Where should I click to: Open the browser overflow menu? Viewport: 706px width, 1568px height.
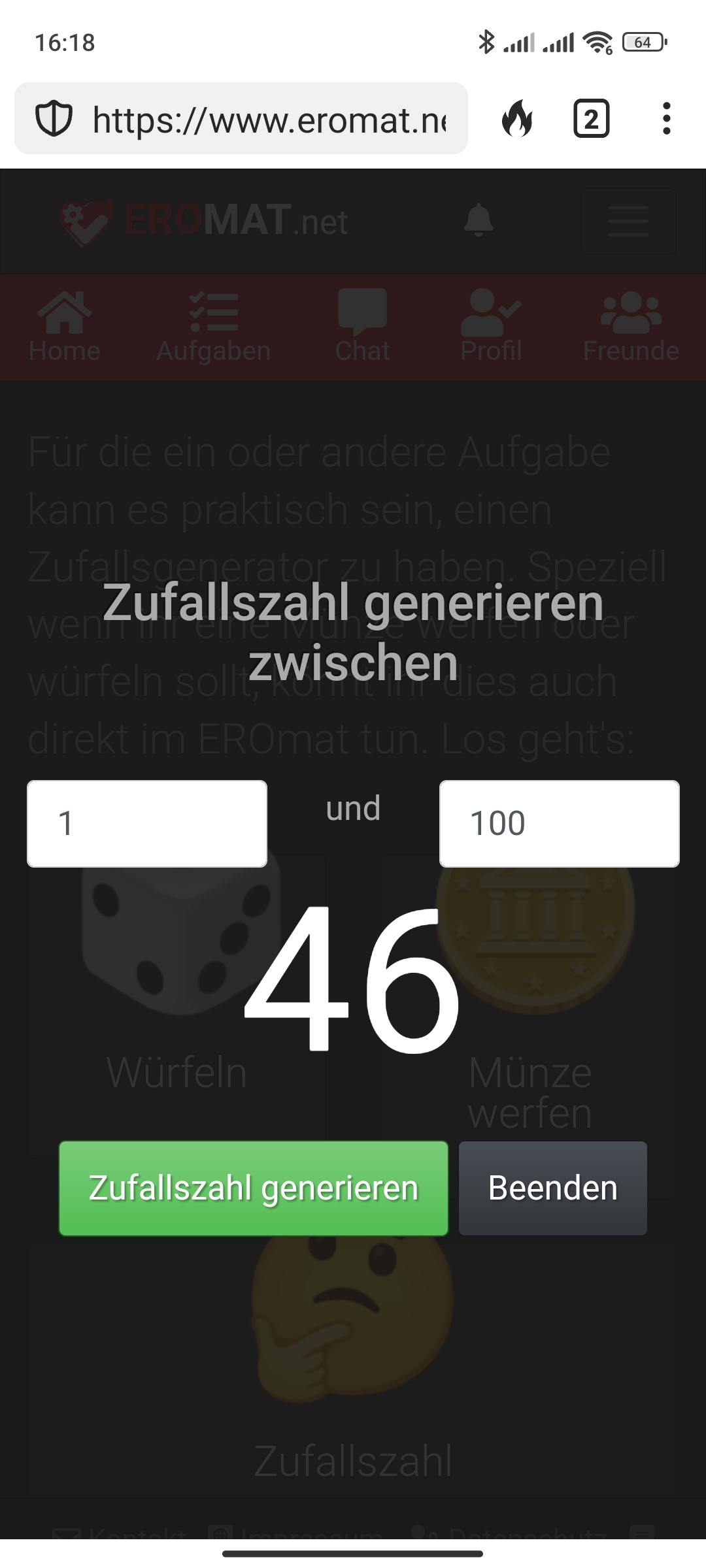(x=666, y=119)
